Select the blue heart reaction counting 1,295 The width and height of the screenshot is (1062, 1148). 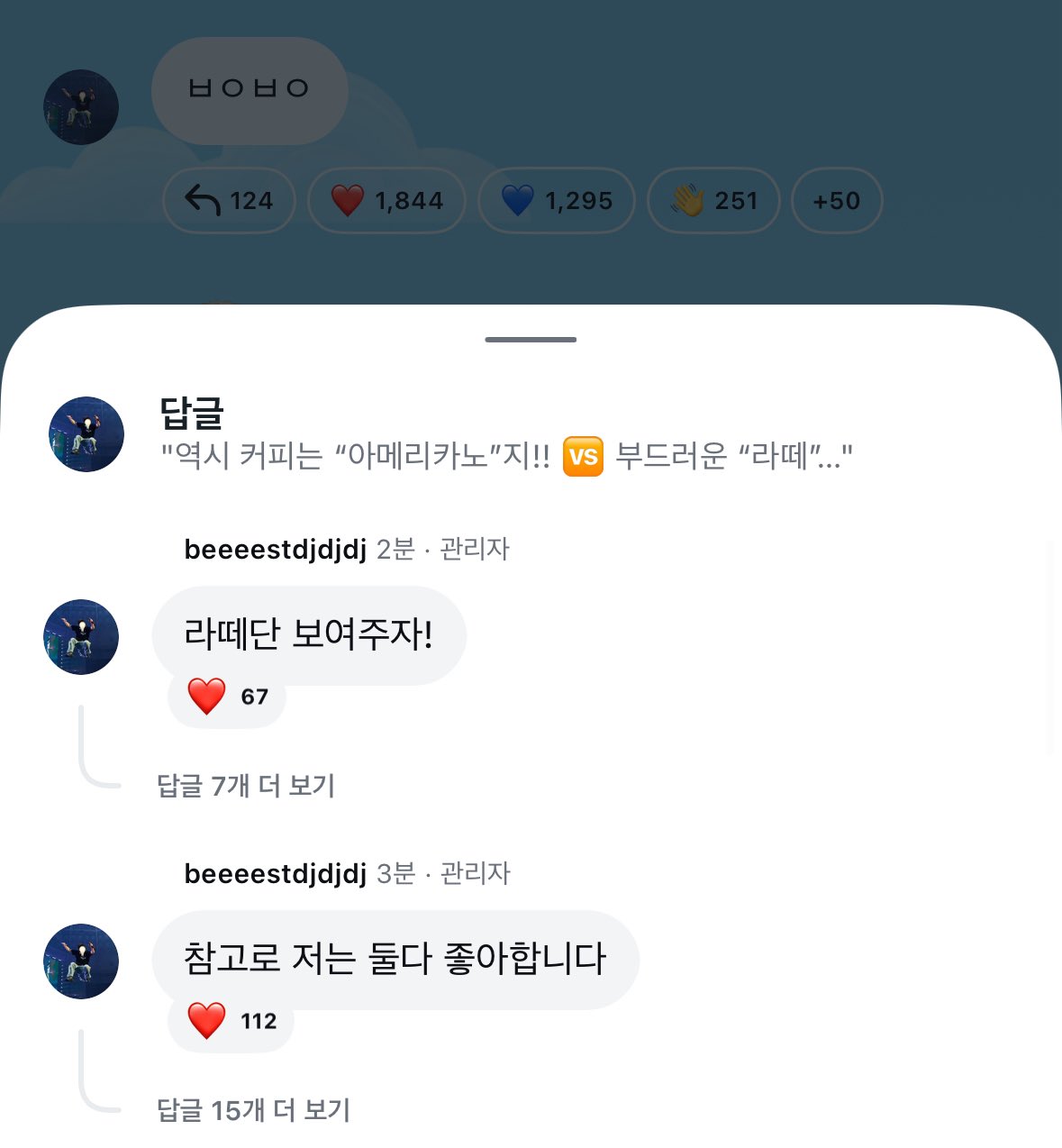tap(555, 201)
